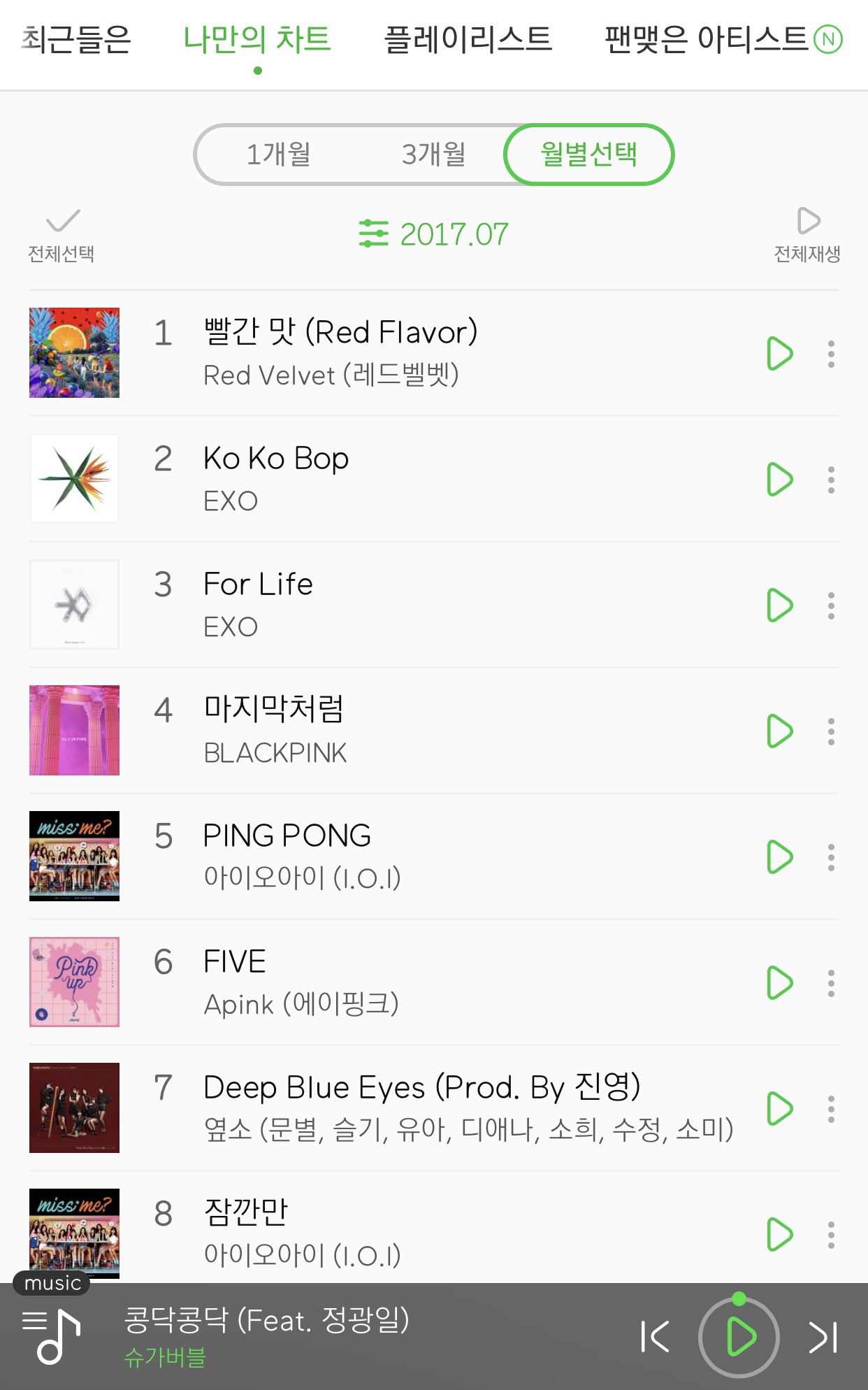Select the 1개월 chart period

point(278,155)
